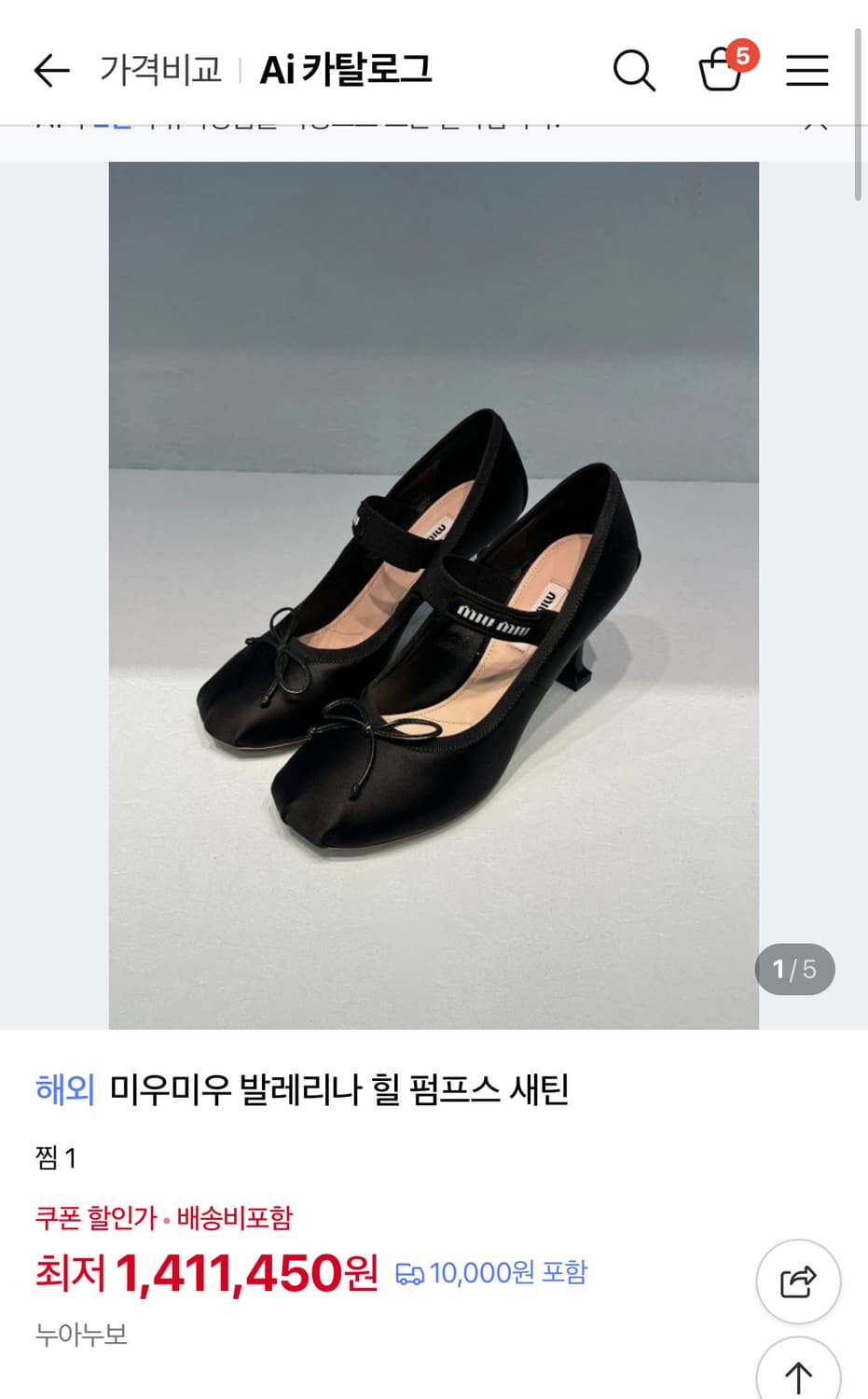This screenshot has width=868, height=1399.
Task: Open the hamburger menu
Action: click(x=807, y=70)
